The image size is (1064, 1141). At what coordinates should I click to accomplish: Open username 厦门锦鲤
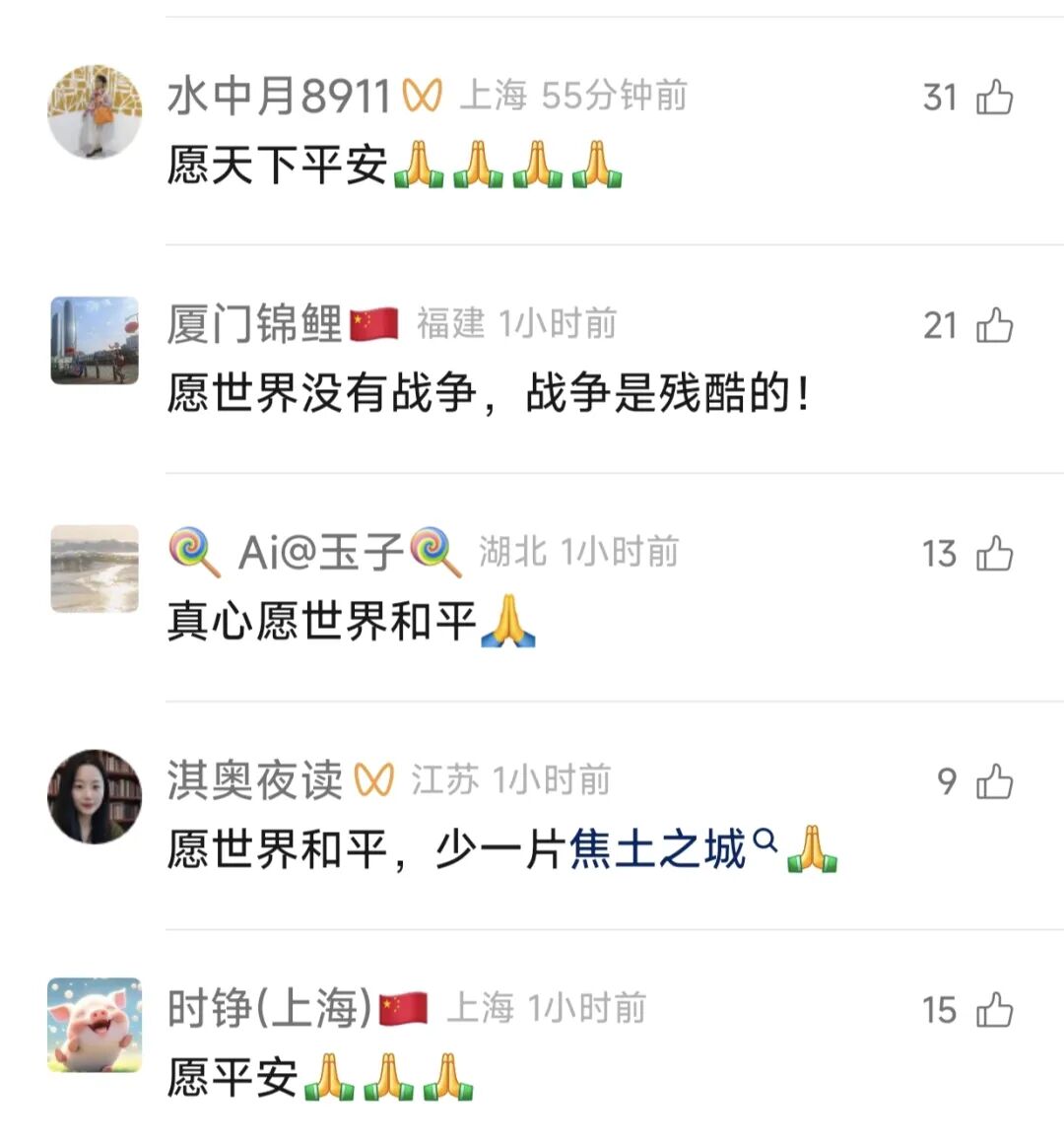(254, 324)
